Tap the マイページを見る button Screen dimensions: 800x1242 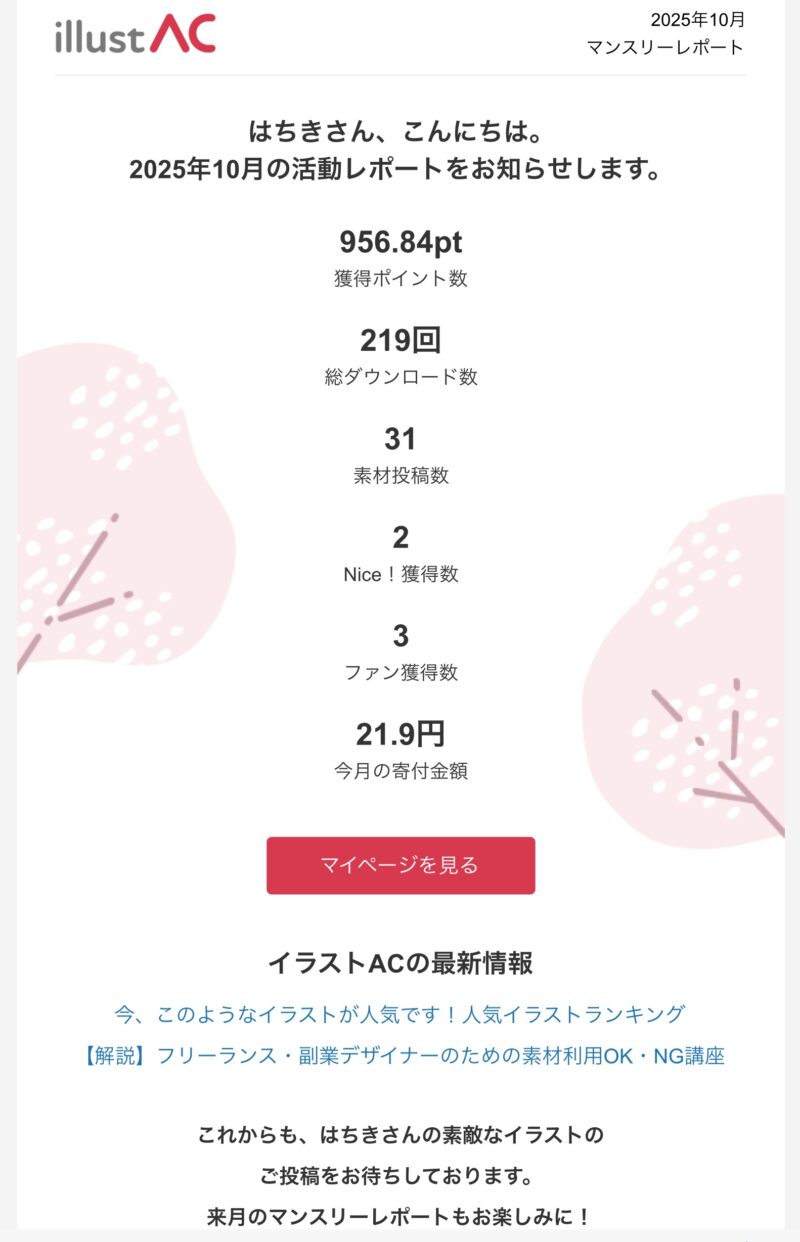400,865
